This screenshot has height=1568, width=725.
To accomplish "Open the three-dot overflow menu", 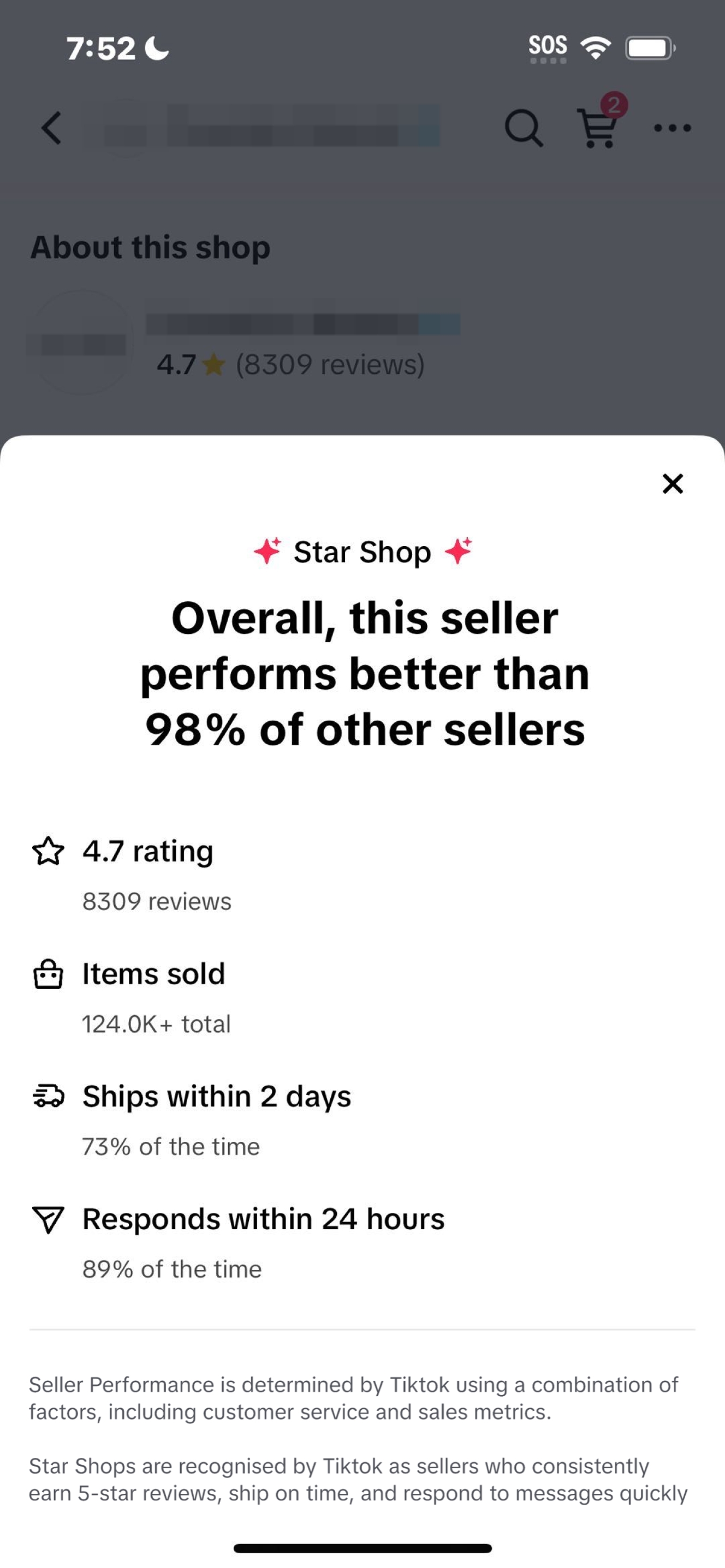I will tap(672, 128).
